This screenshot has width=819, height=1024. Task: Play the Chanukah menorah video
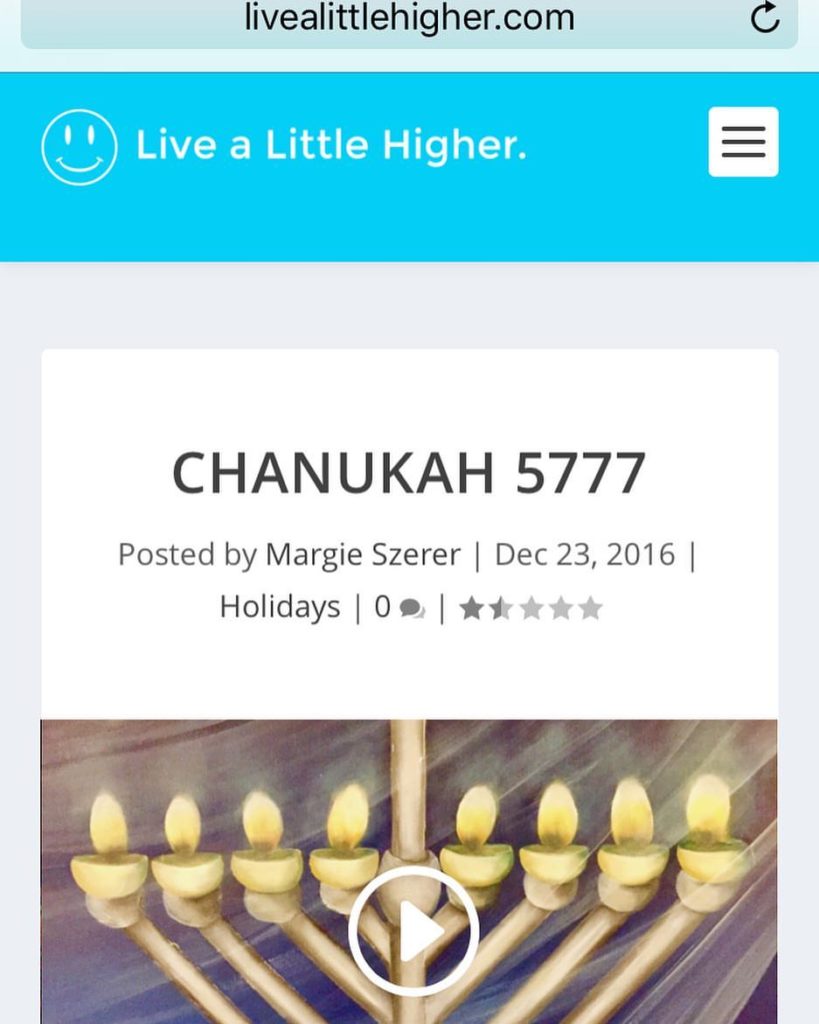413,931
